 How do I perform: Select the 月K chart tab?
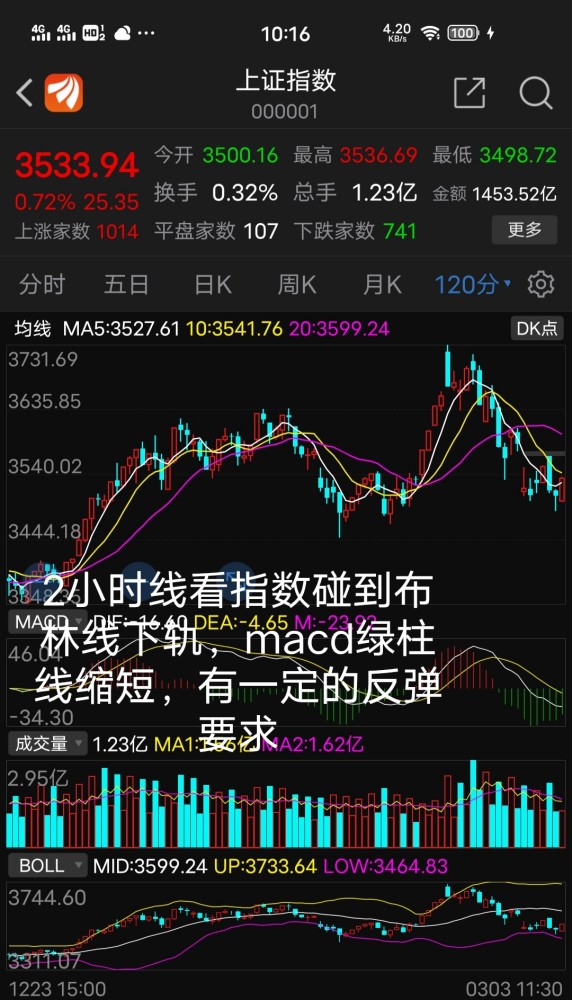tap(382, 284)
